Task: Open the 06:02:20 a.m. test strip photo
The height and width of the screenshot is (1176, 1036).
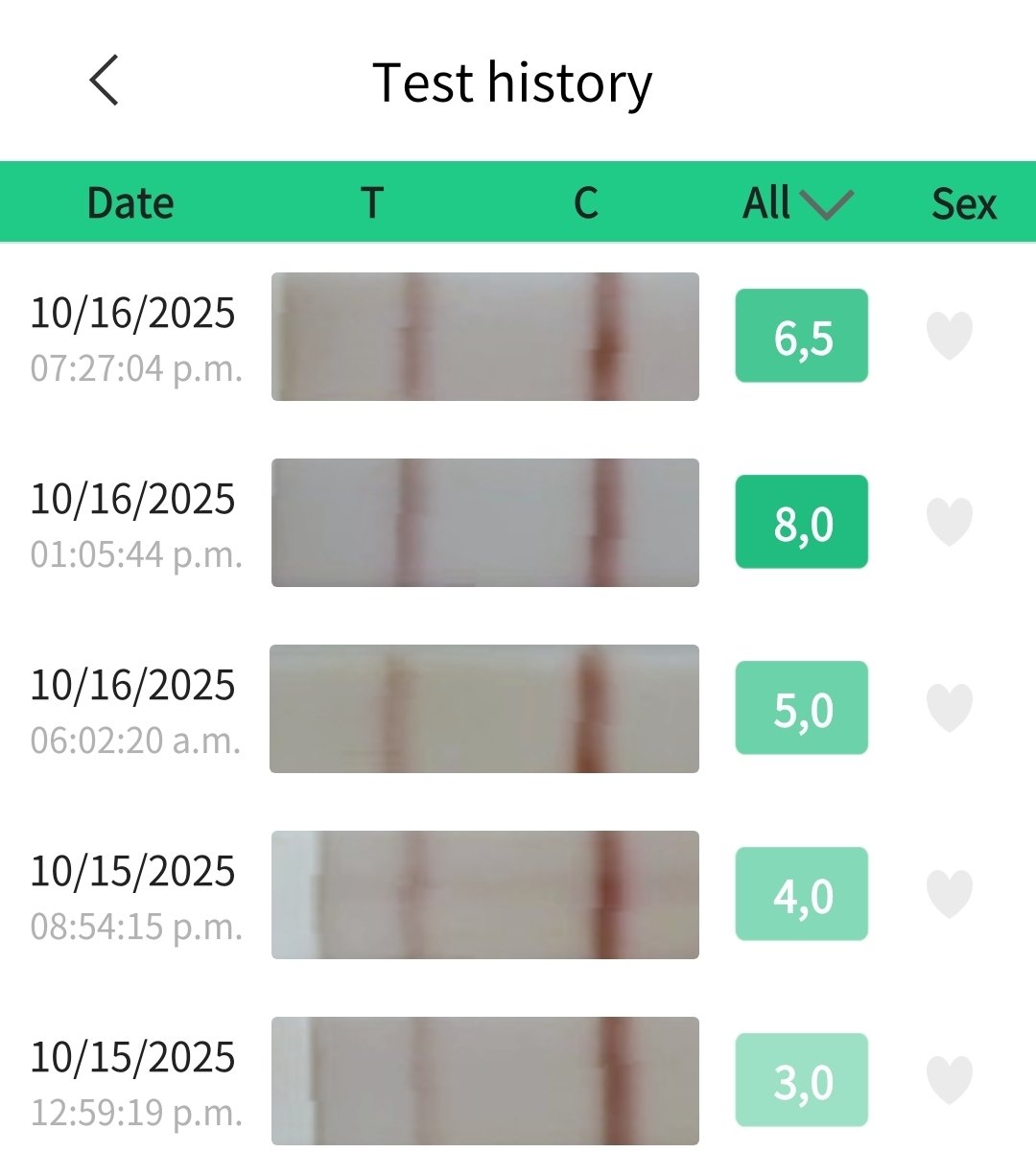Action: 484,709
